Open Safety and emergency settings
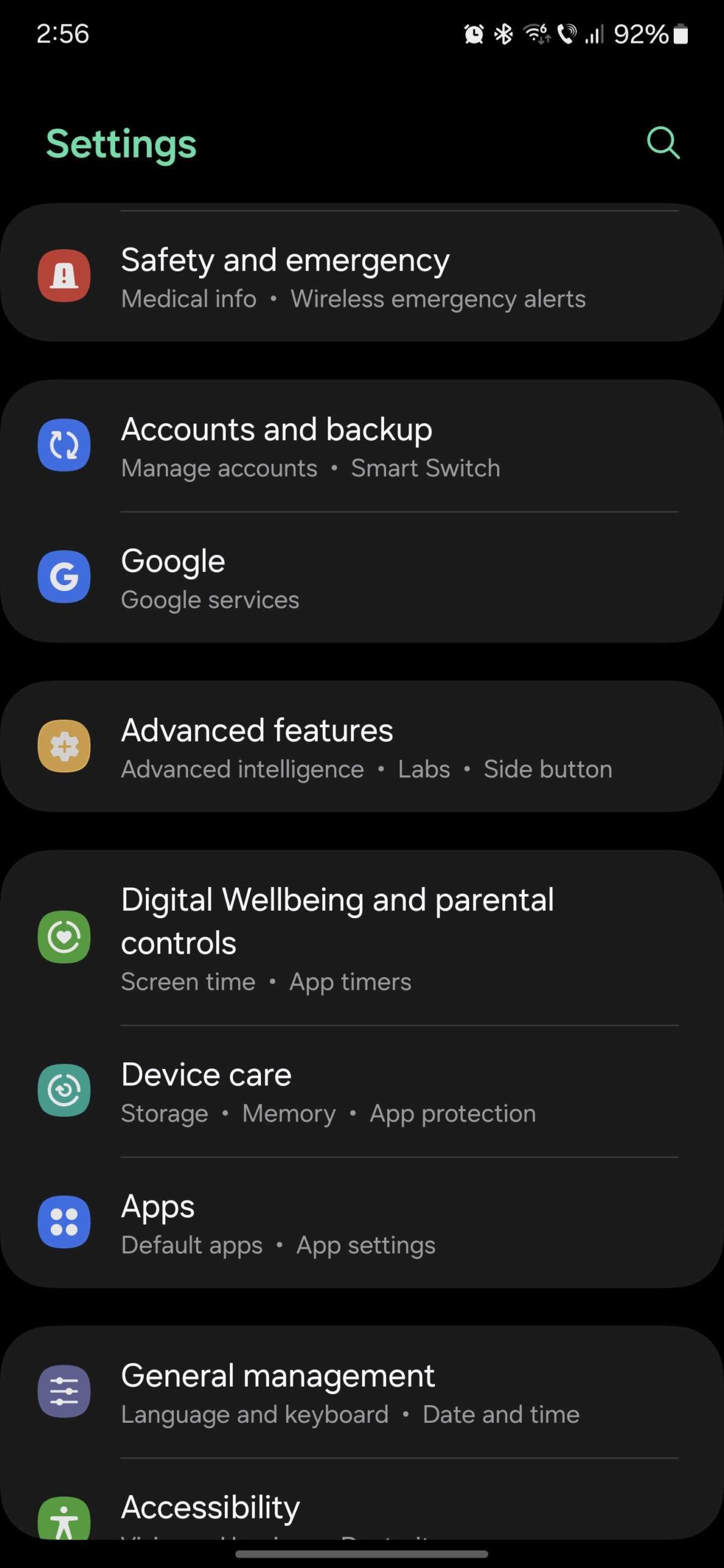 [x=361, y=276]
